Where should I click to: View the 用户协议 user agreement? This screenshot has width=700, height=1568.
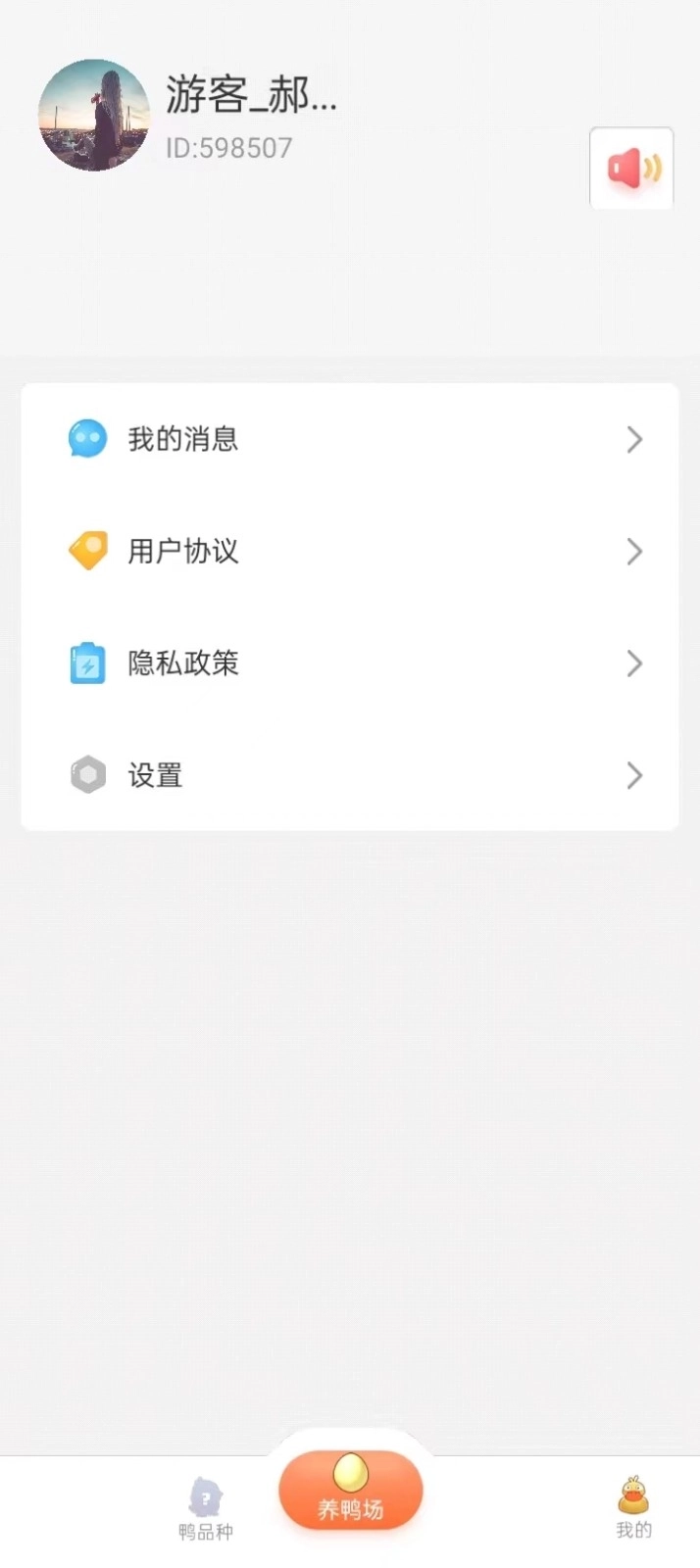pyautogui.click(x=350, y=551)
